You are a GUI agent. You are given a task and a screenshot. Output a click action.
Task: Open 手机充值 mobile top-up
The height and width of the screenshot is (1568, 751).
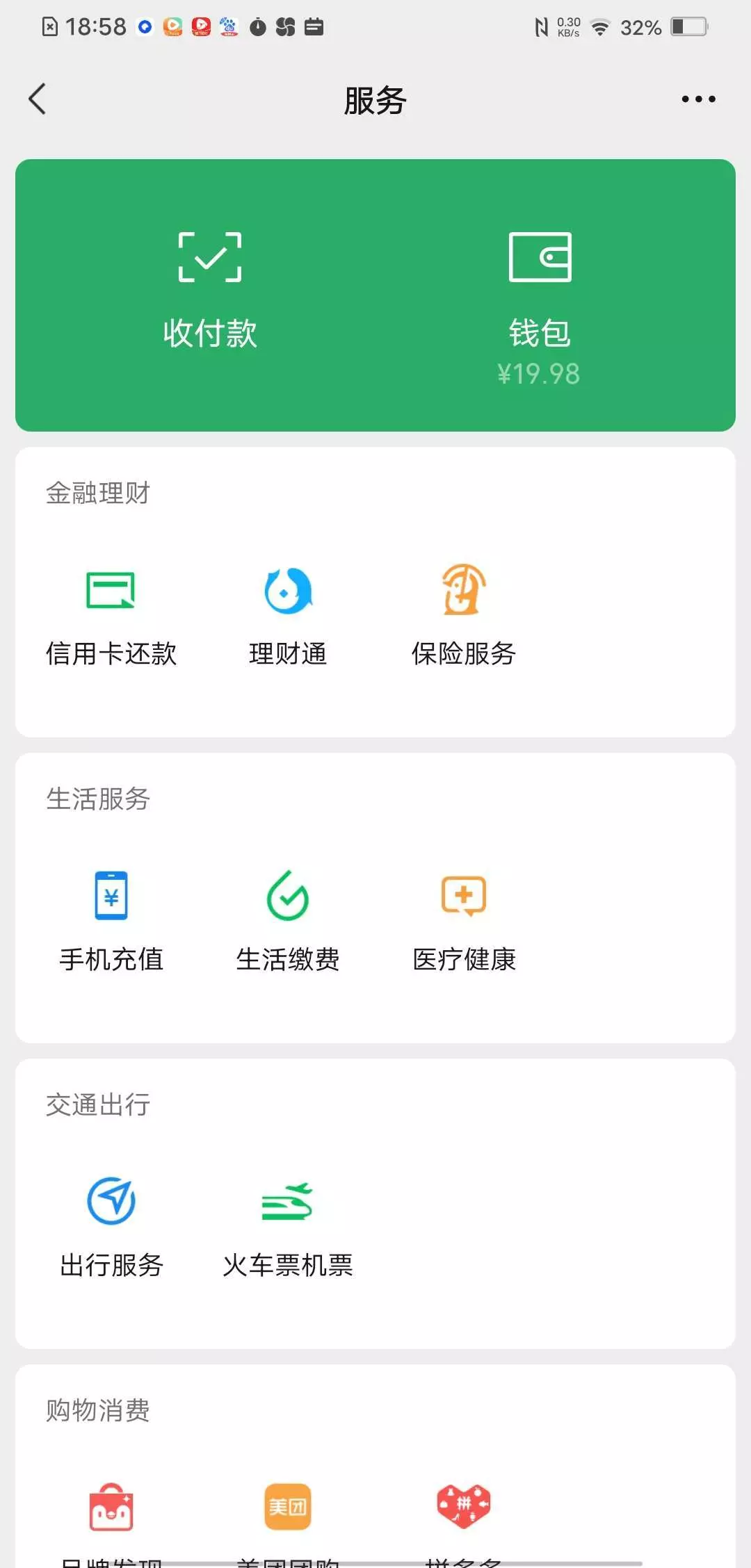tap(111, 922)
